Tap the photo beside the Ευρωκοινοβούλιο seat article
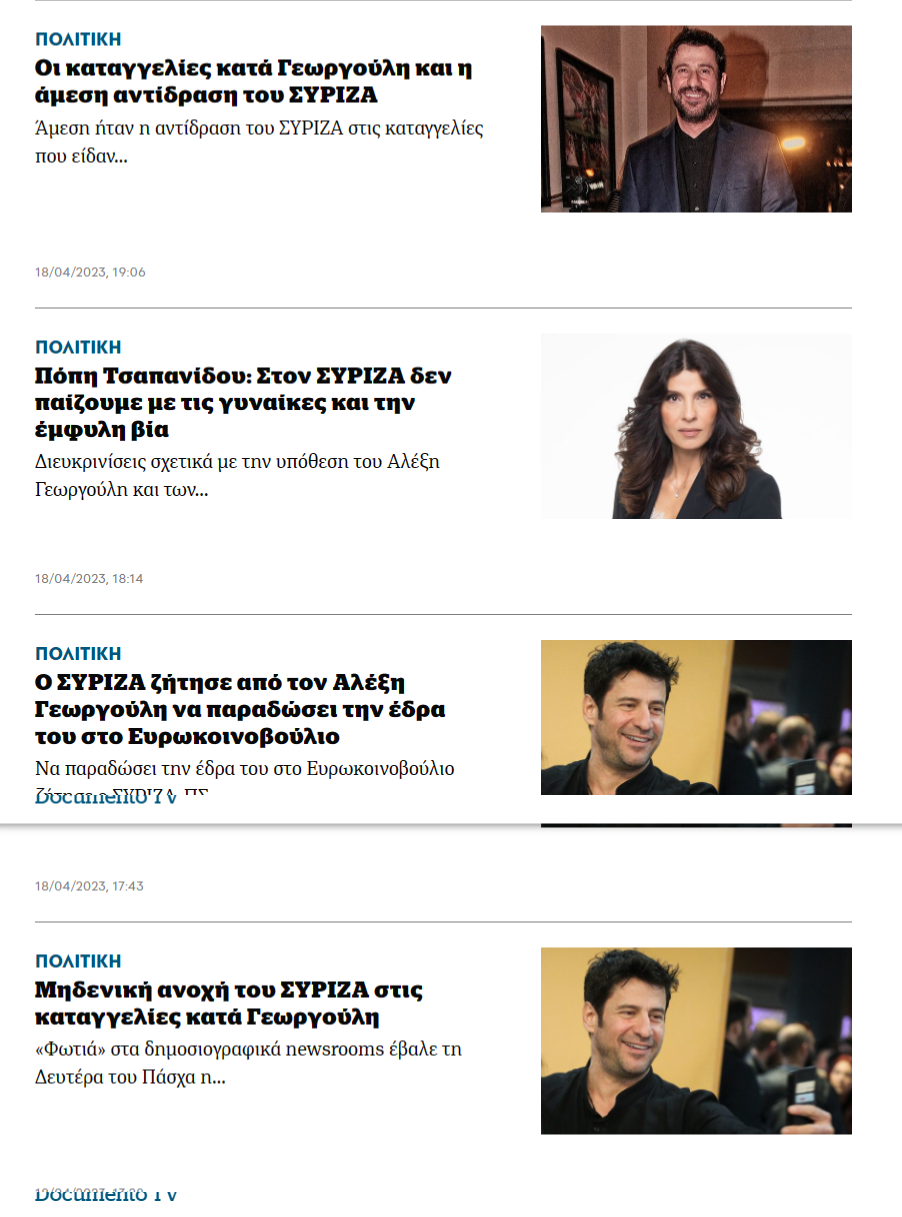 [x=696, y=717]
